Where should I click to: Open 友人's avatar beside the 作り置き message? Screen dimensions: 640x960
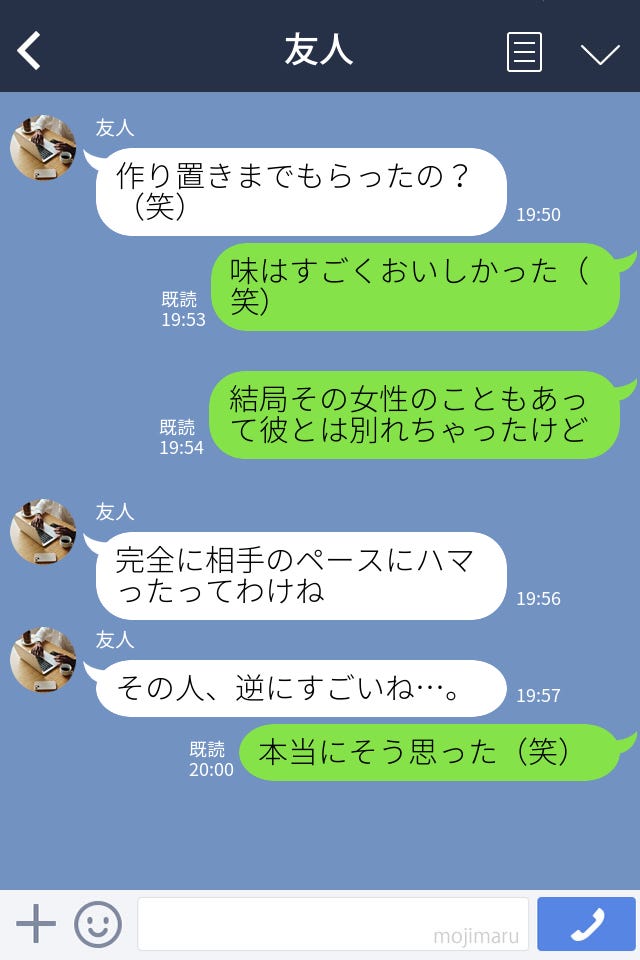click(43, 148)
